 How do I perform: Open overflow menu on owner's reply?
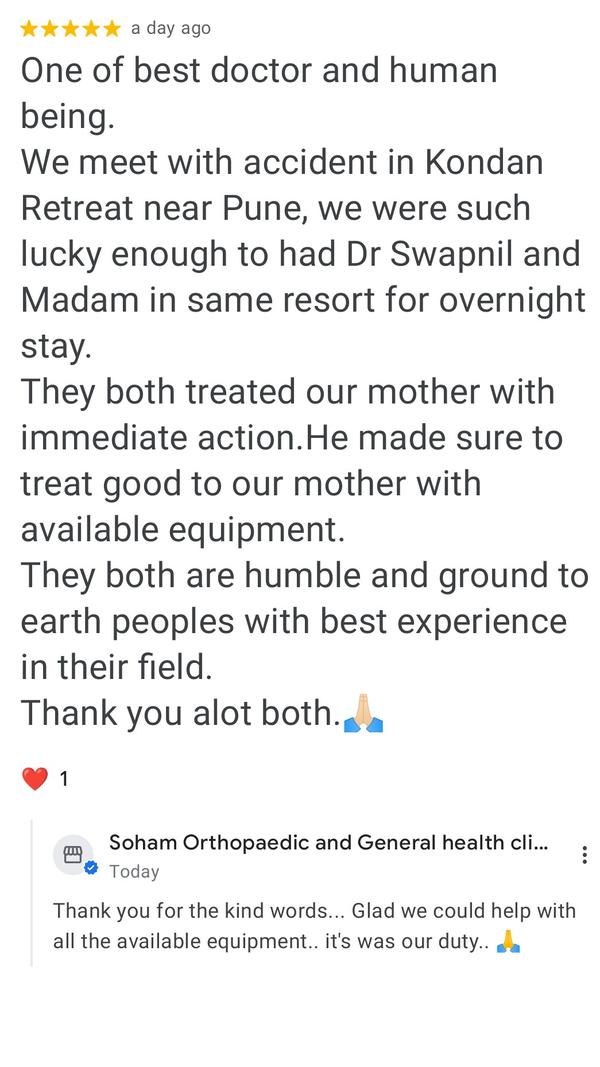(584, 855)
